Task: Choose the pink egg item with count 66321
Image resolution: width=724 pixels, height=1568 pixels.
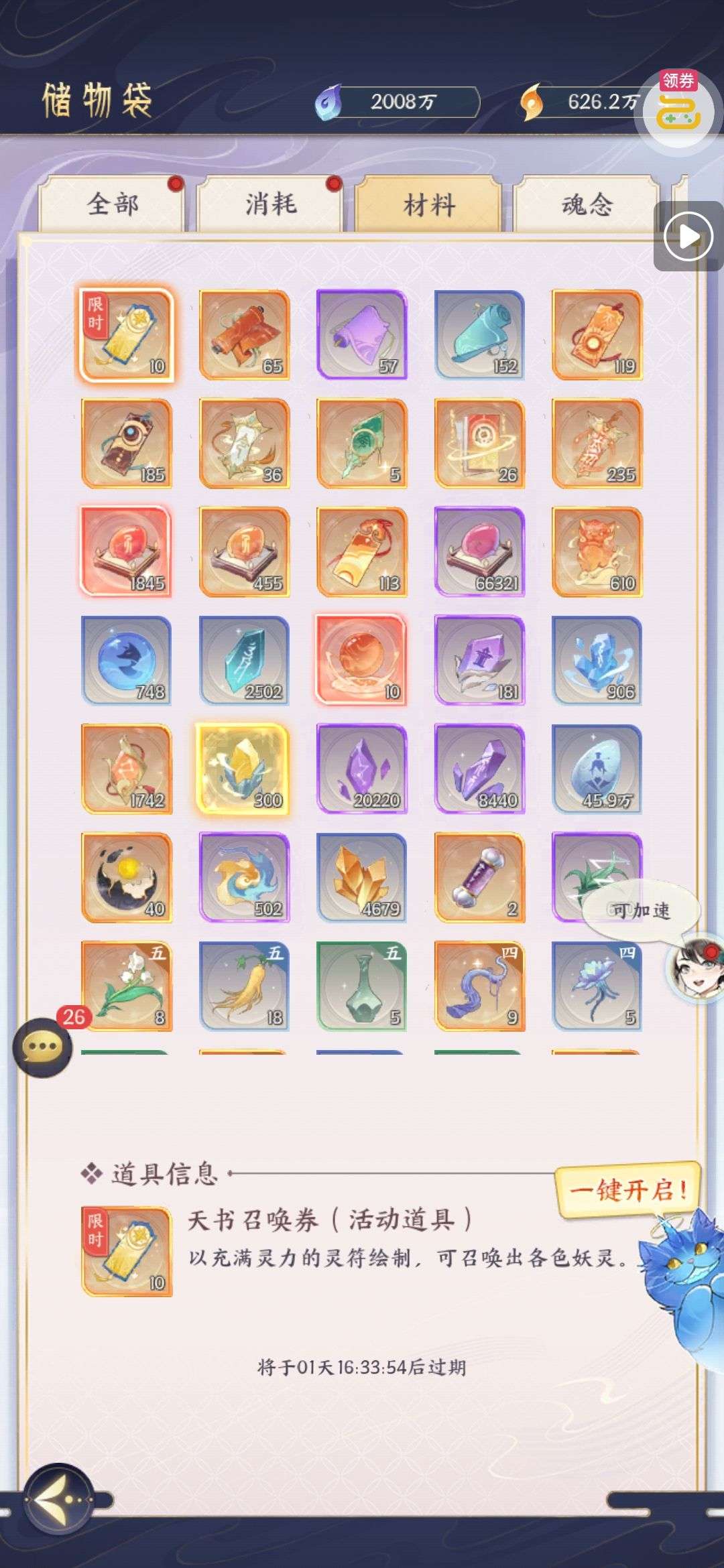Action: (479, 551)
